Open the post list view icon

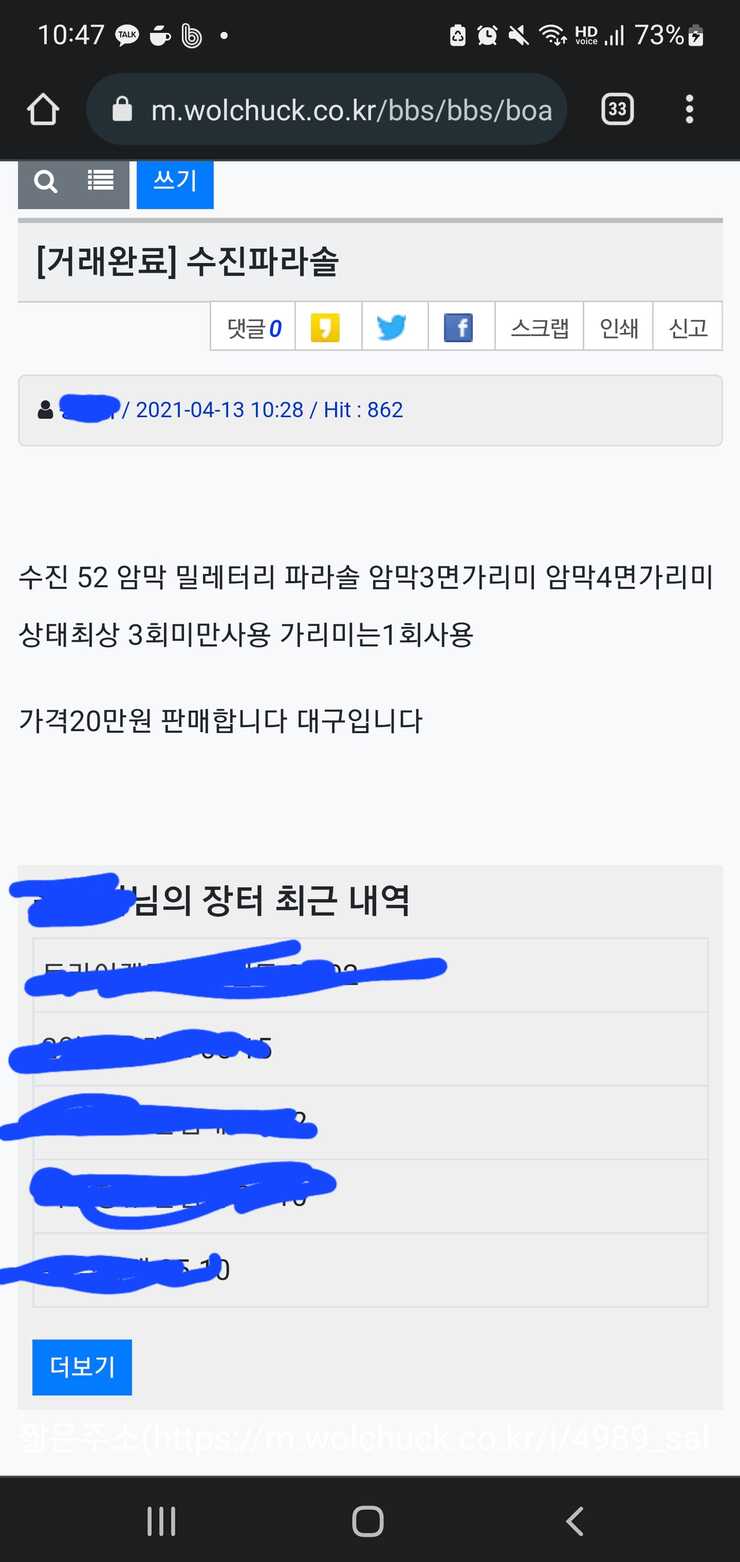(101, 182)
